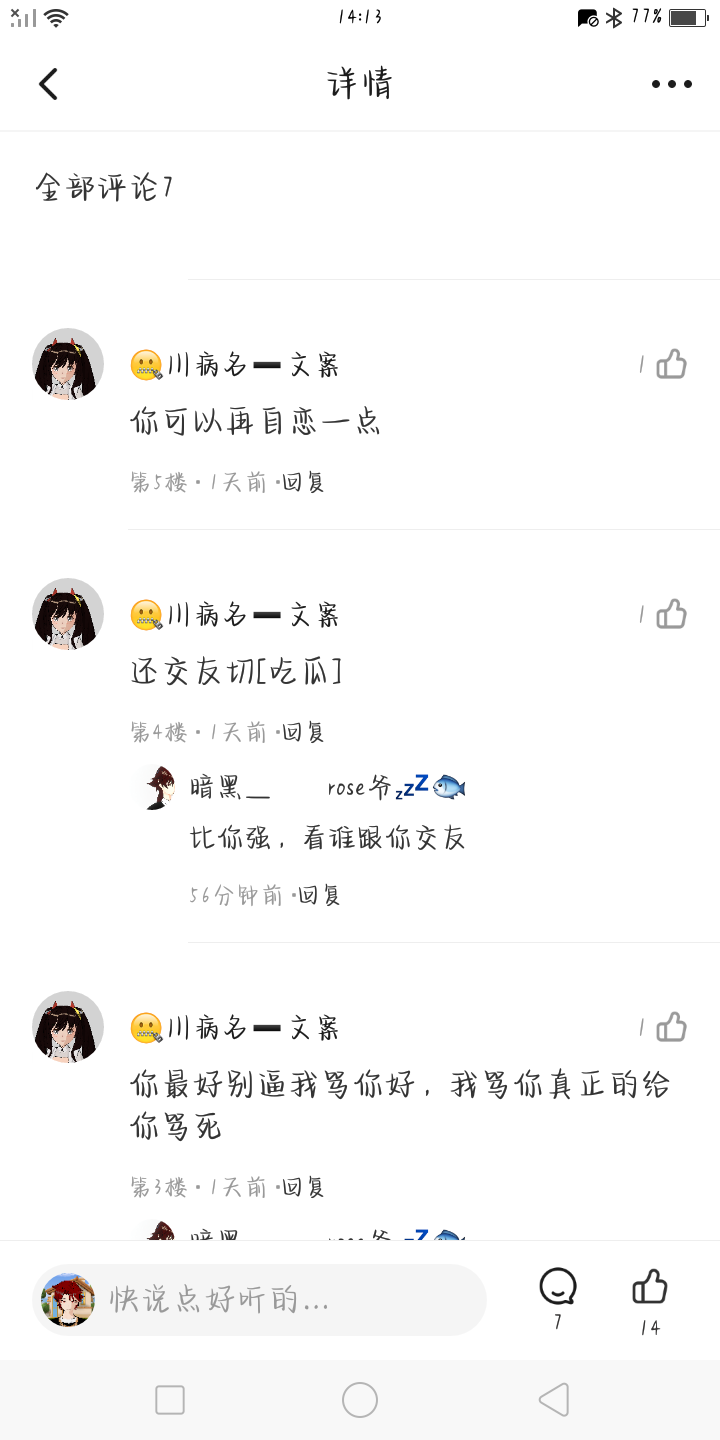Reply to the 第3楼 comment
Image resolution: width=720 pixels, height=1440 pixels.
[304, 1187]
